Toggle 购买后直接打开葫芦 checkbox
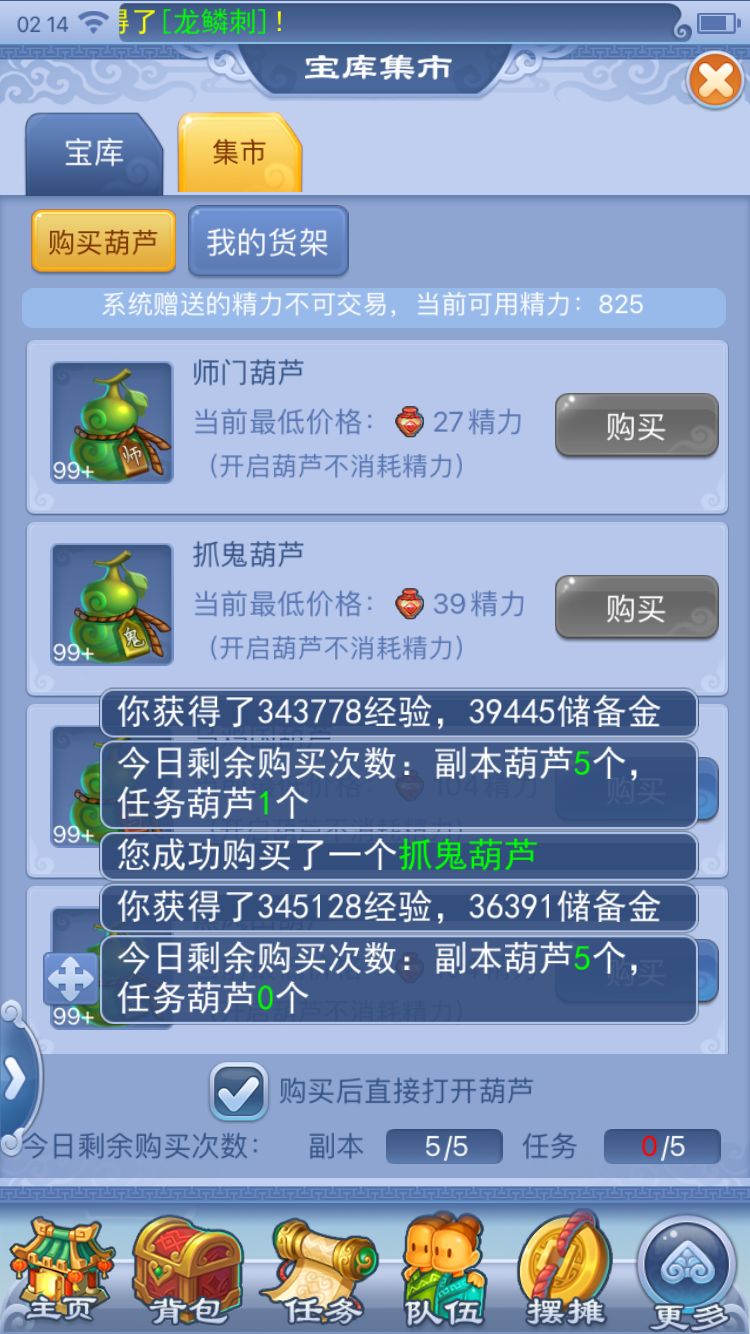Viewport: 750px width, 1334px height. [x=238, y=1091]
